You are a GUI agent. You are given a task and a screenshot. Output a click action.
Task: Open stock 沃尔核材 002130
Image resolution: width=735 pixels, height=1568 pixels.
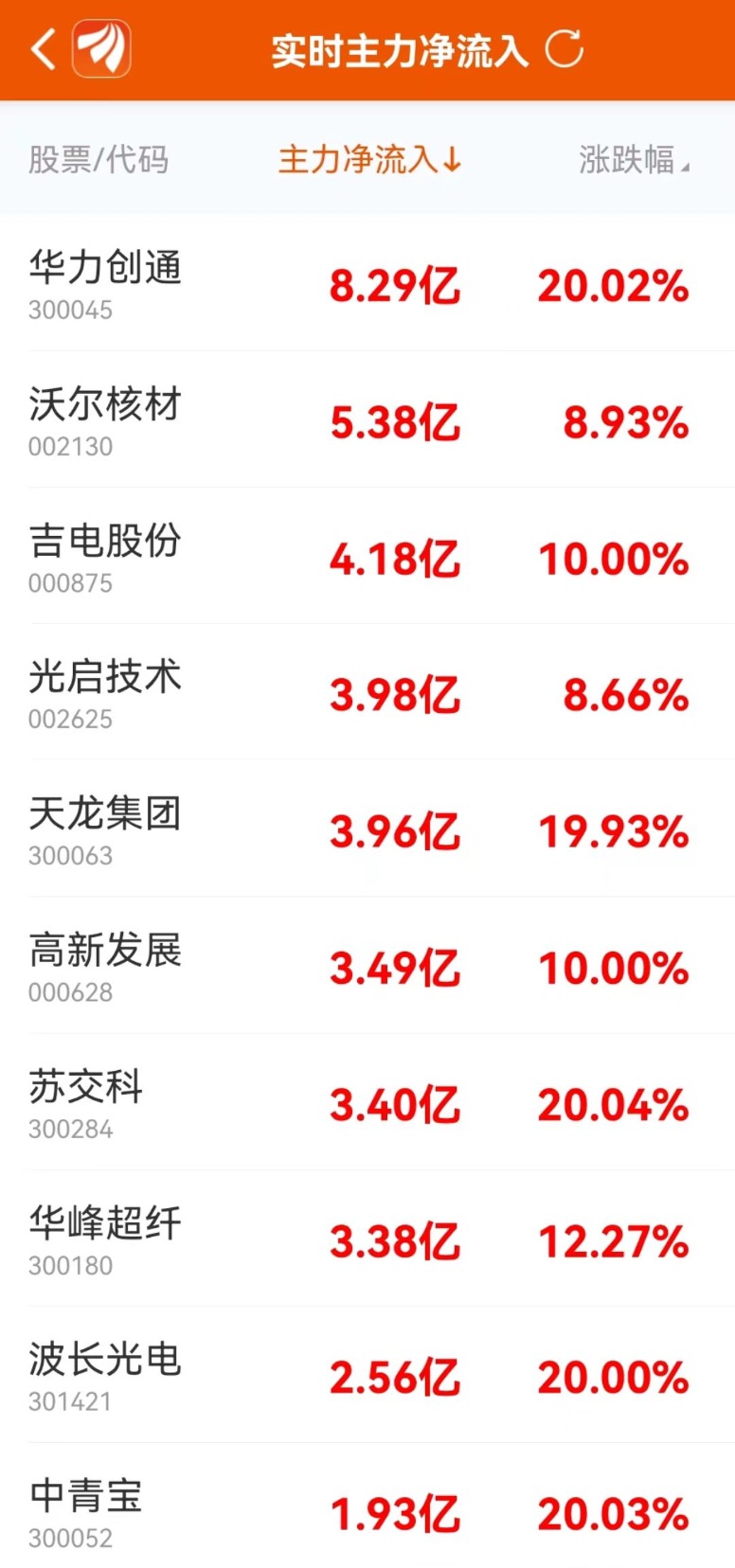104,419
